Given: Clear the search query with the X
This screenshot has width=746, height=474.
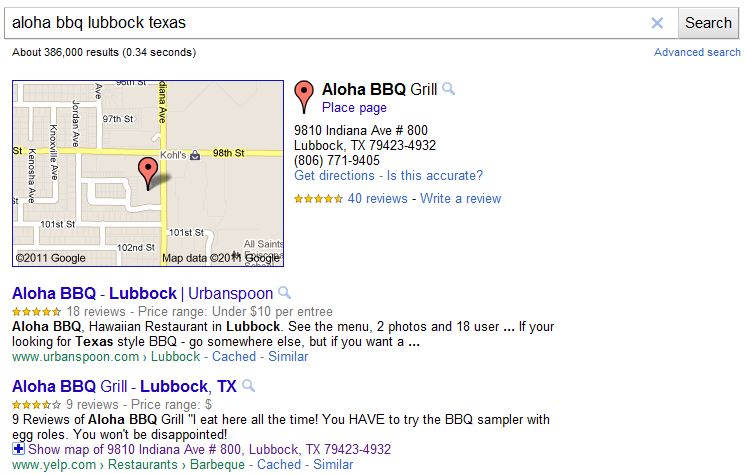Looking at the screenshot, I should coord(657,23).
